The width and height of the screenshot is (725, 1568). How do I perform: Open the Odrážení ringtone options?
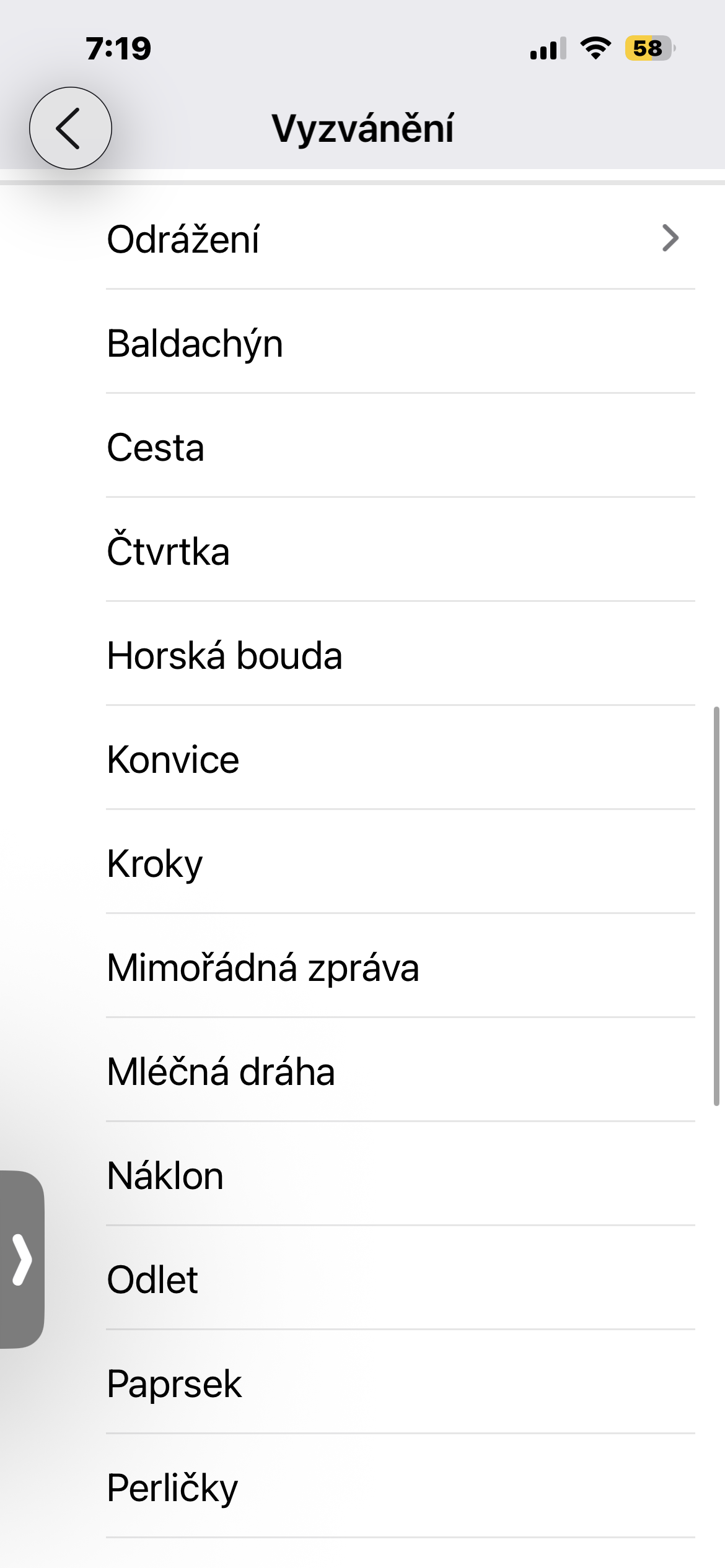pyautogui.click(x=397, y=239)
